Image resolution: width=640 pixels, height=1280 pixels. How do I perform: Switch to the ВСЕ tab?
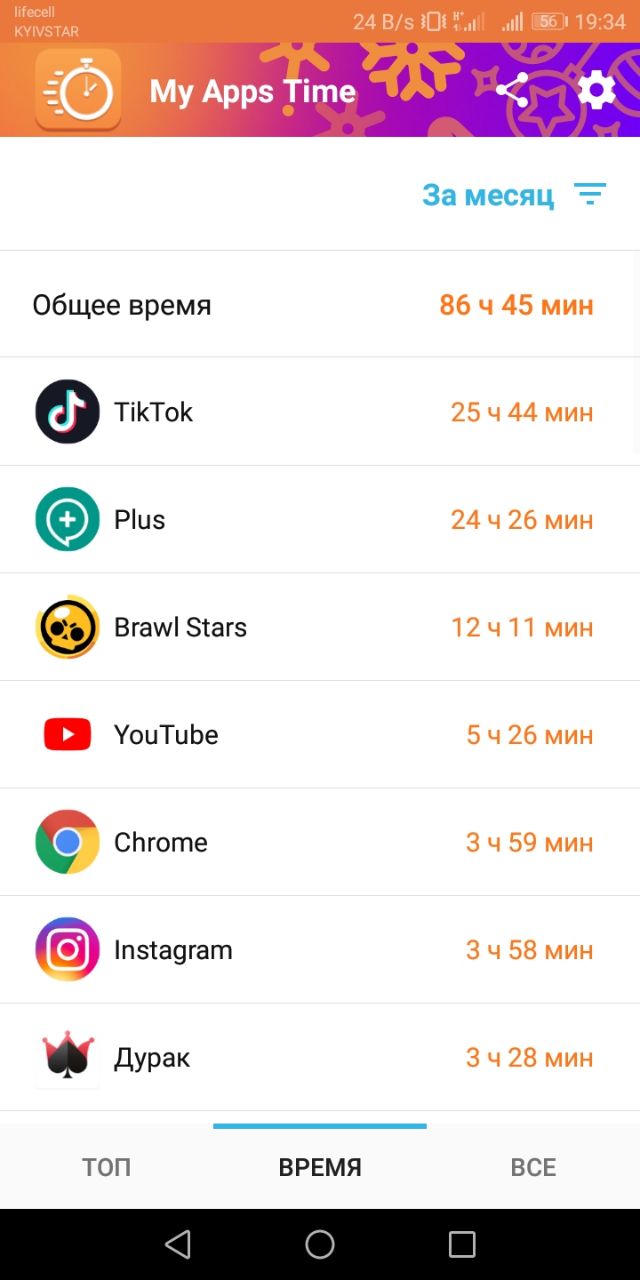pos(533,1167)
